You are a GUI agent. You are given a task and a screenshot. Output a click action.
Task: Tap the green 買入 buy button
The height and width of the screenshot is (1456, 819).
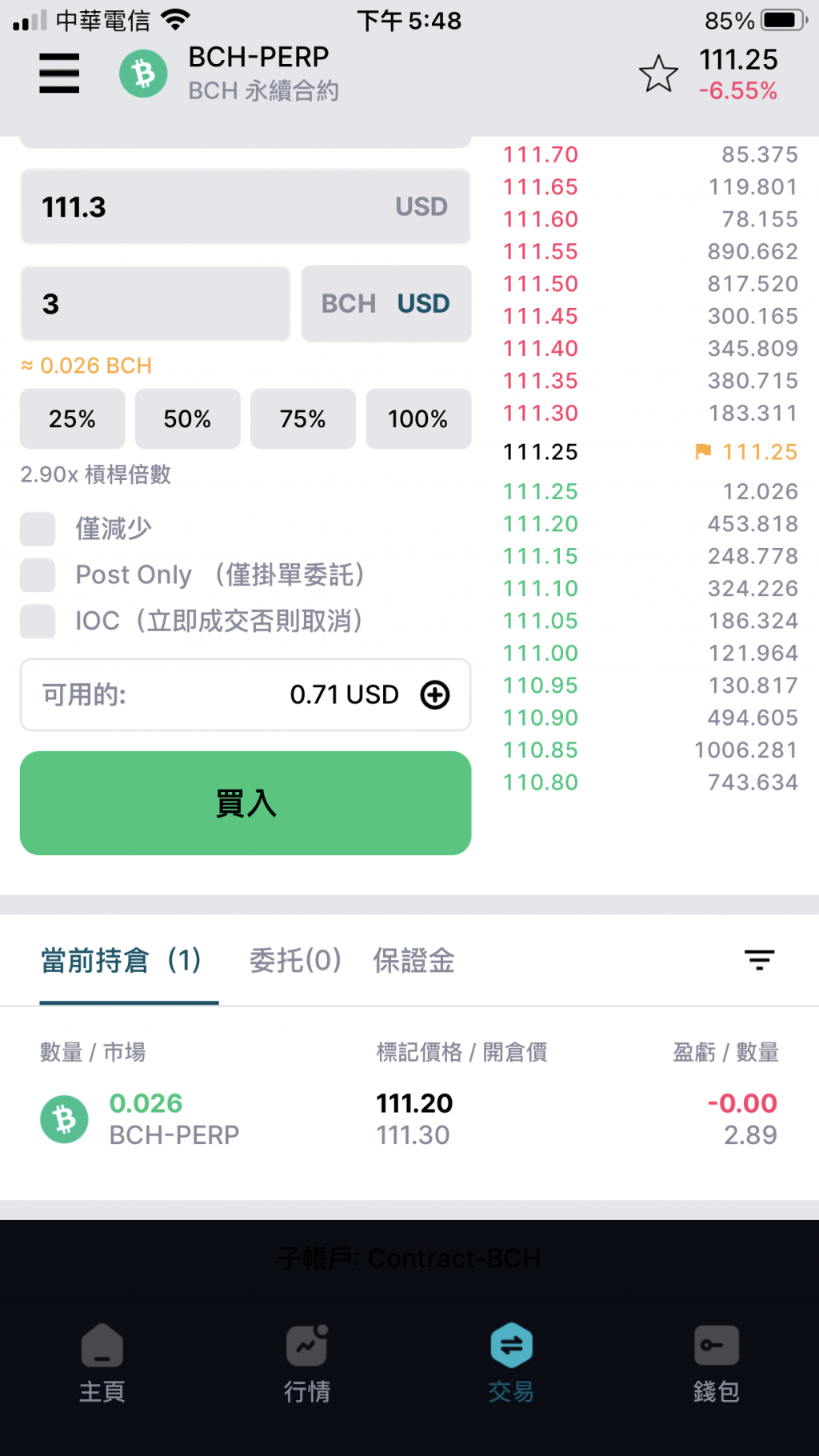coord(245,803)
